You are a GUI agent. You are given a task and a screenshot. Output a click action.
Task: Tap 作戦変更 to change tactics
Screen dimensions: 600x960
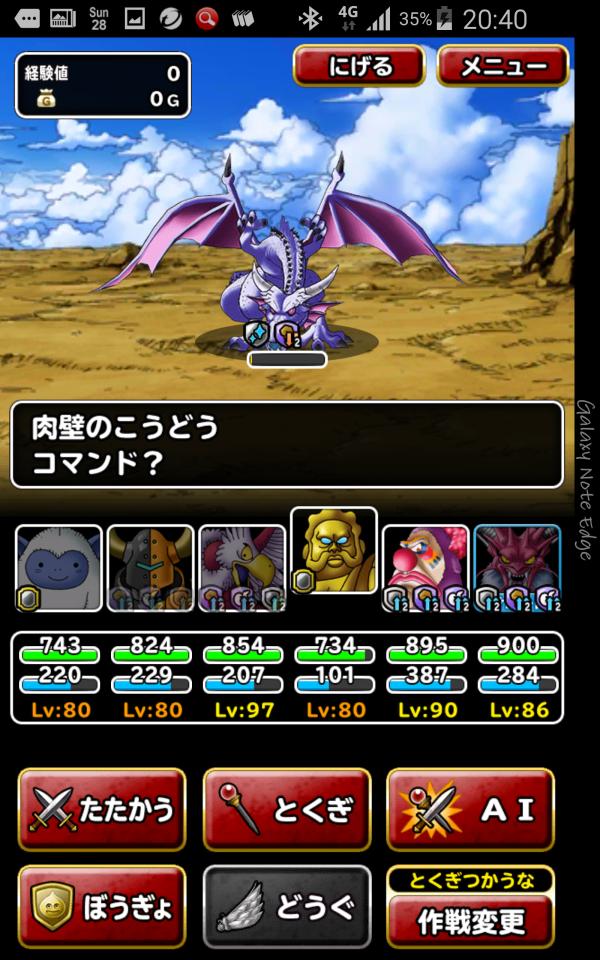tap(470, 919)
